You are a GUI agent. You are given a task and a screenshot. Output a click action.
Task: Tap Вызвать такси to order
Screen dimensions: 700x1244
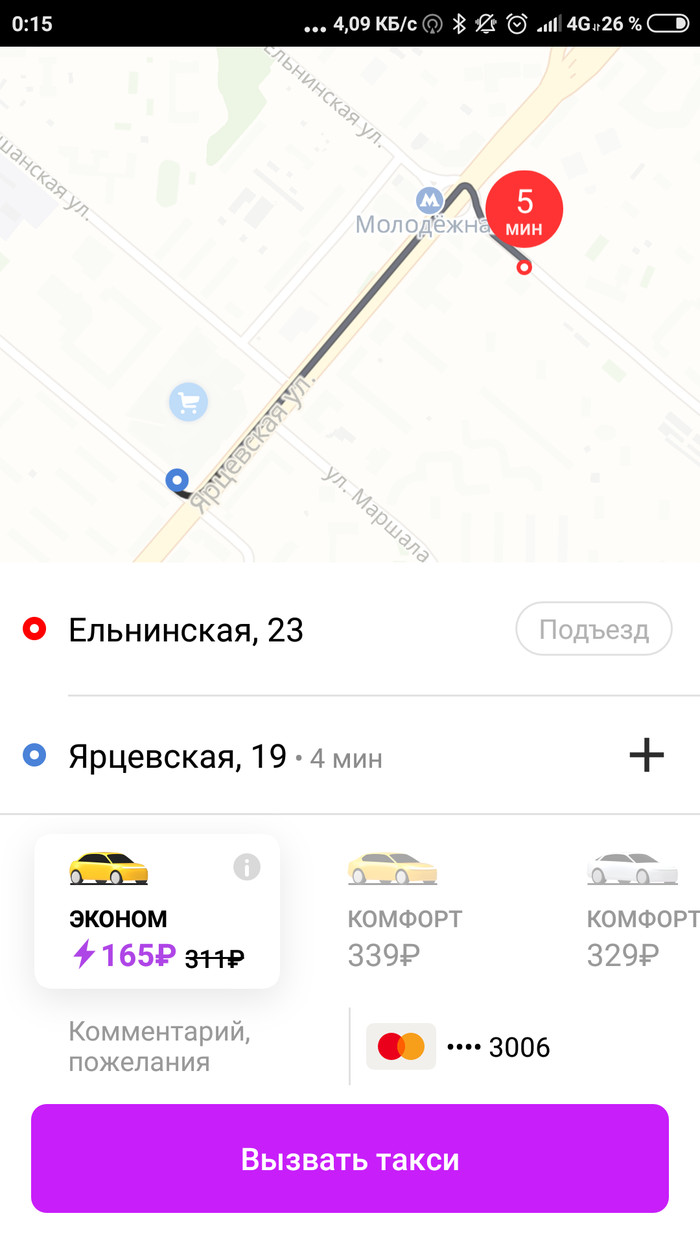tap(350, 1159)
